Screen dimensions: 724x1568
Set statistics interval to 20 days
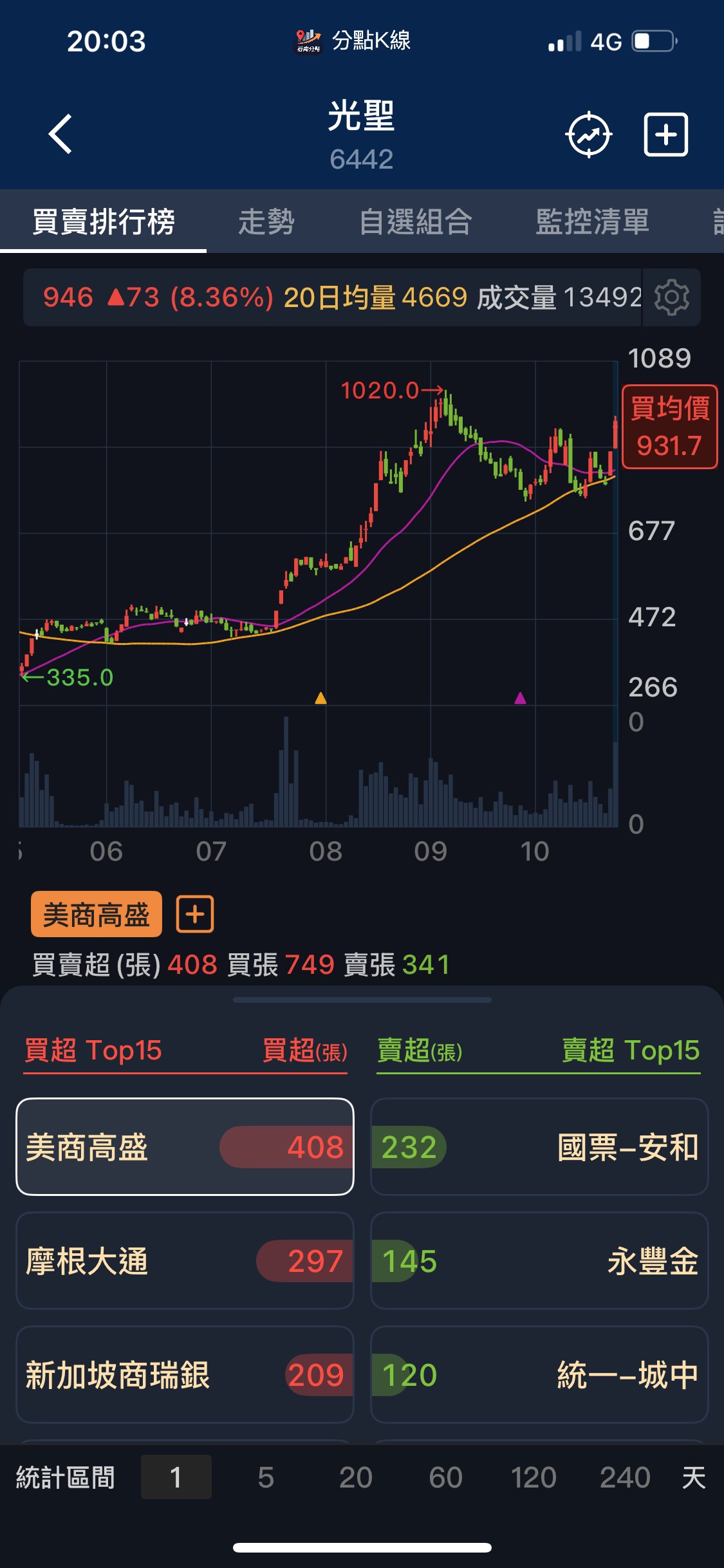coord(355,1477)
